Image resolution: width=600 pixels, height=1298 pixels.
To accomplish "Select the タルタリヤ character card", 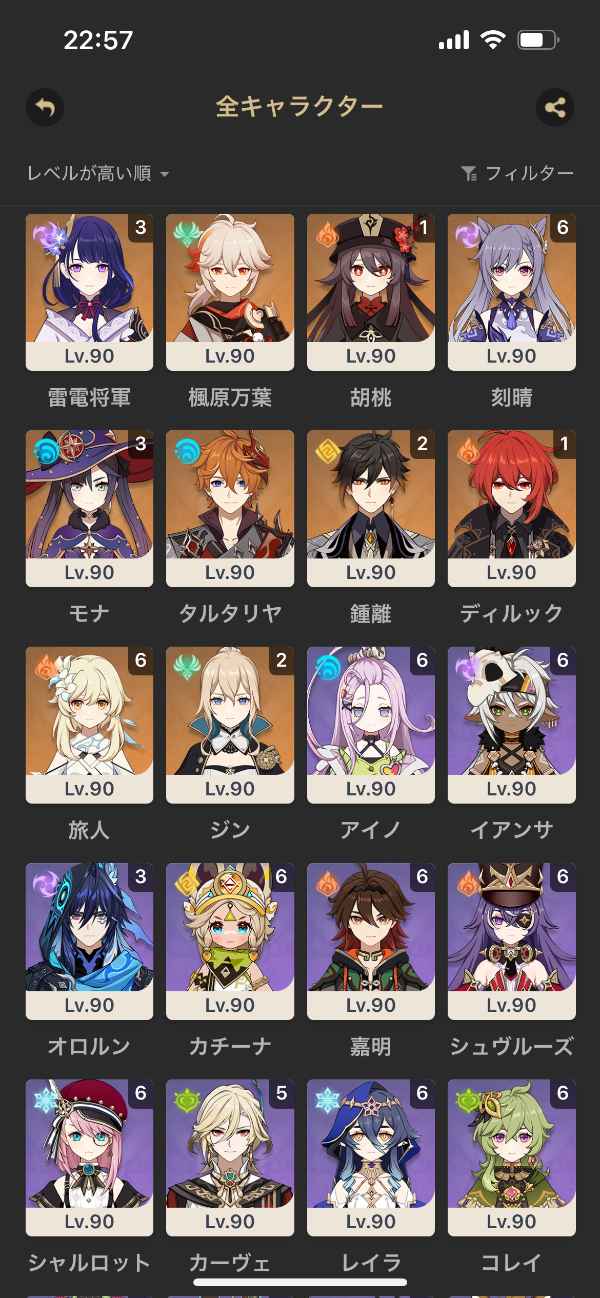I will pyautogui.click(x=230, y=508).
